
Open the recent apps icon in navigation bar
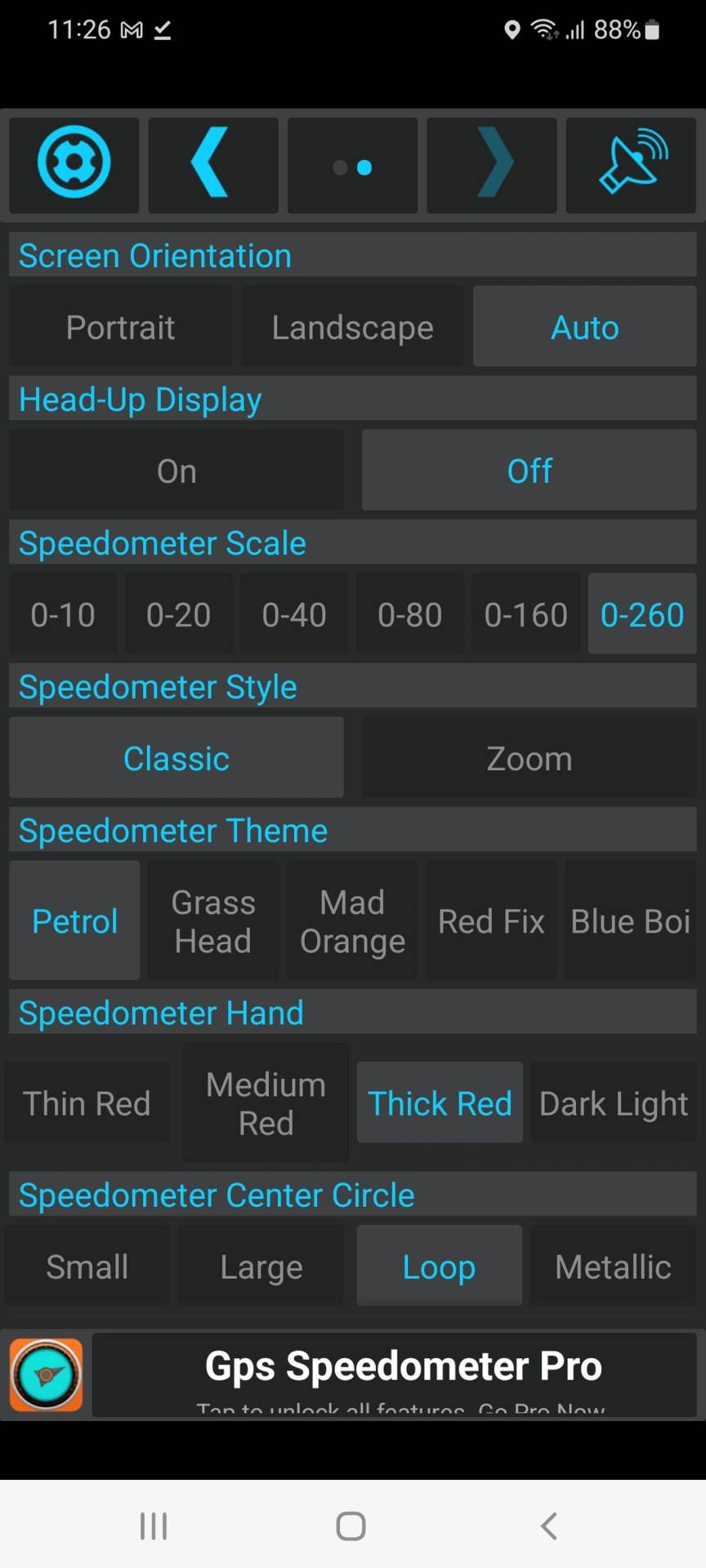pyautogui.click(x=154, y=1525)
